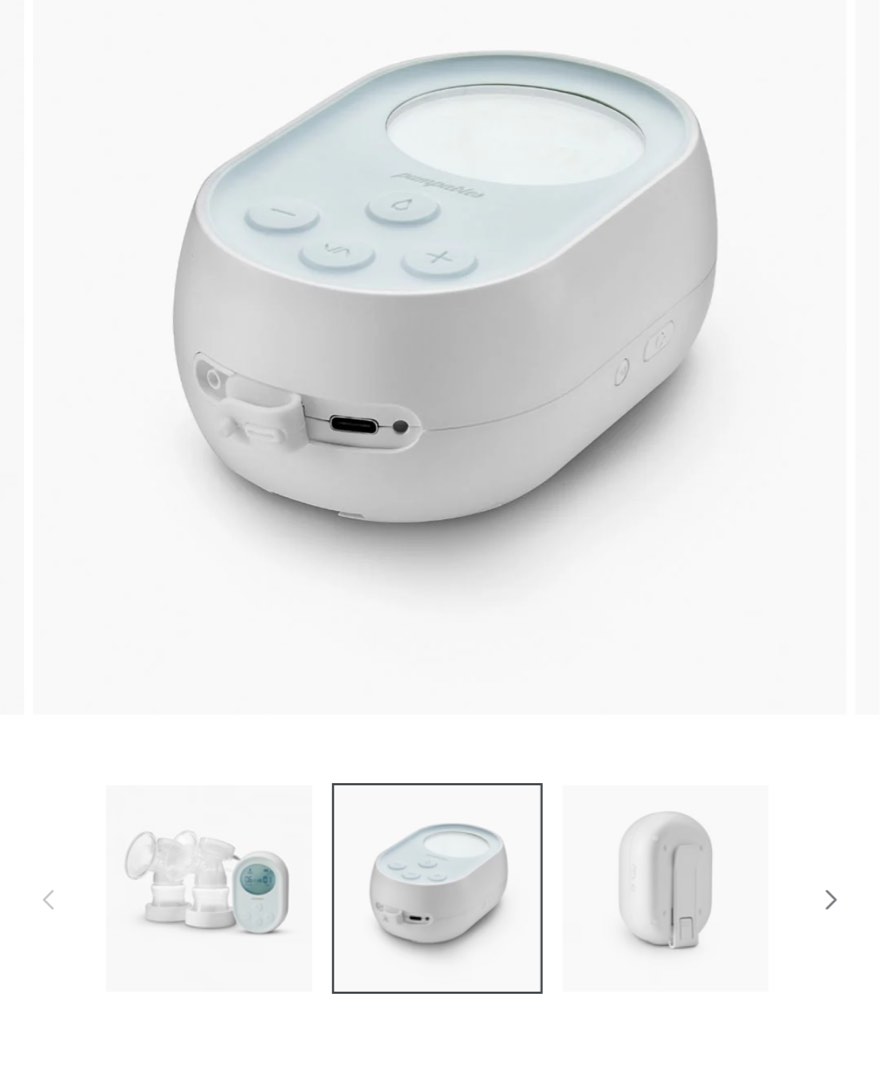Select the breast pump kit thumbnail
Screen dimensions: 880x1080
[x=207, y=886]
